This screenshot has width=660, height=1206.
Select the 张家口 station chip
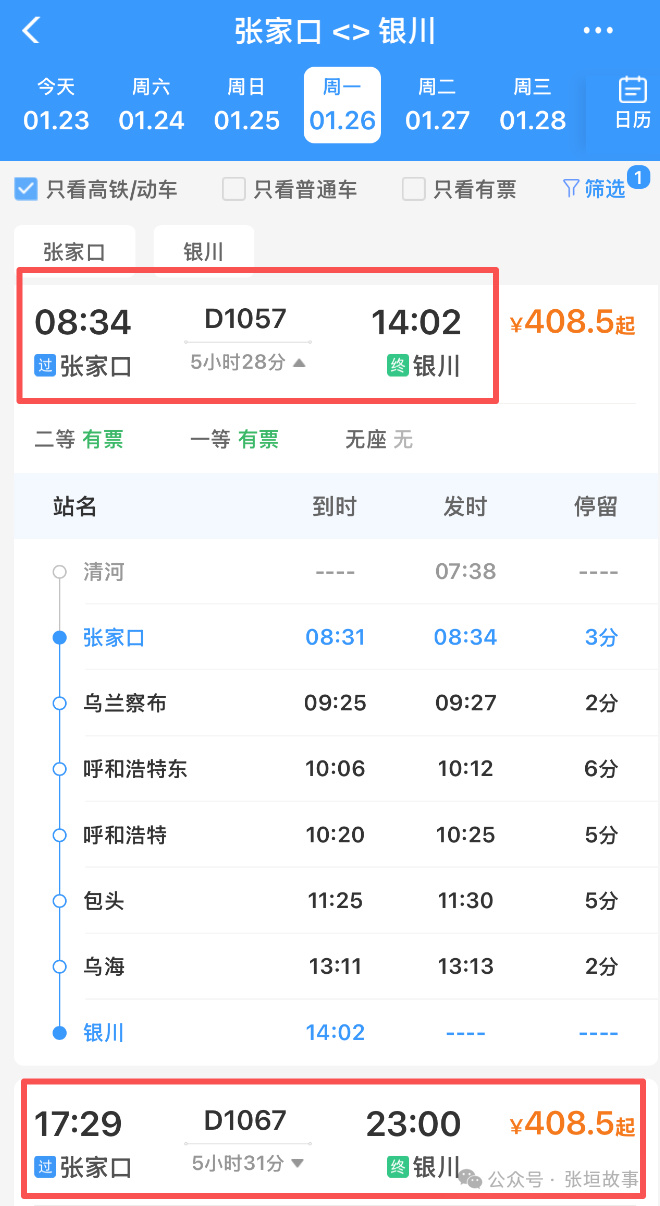(x=74, y=250)
